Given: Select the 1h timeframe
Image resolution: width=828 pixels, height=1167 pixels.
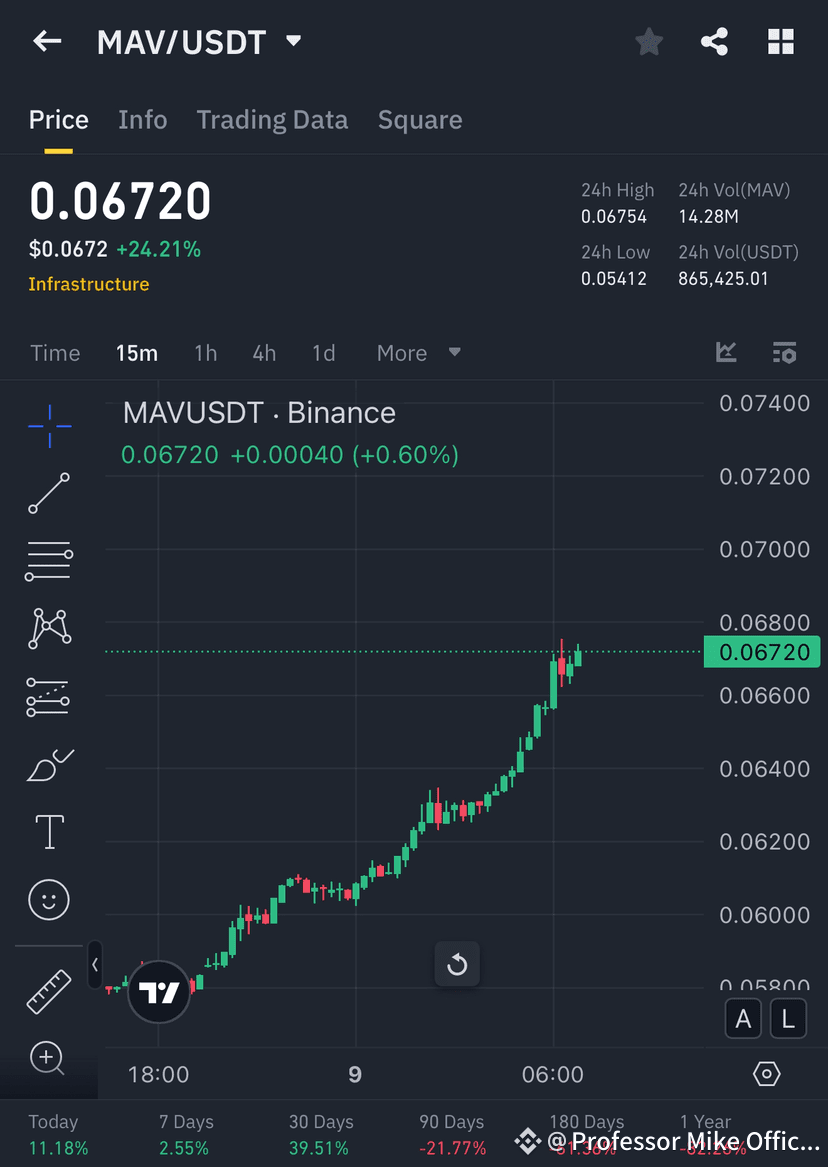Looking at the screenshot, I should (205, 352).
